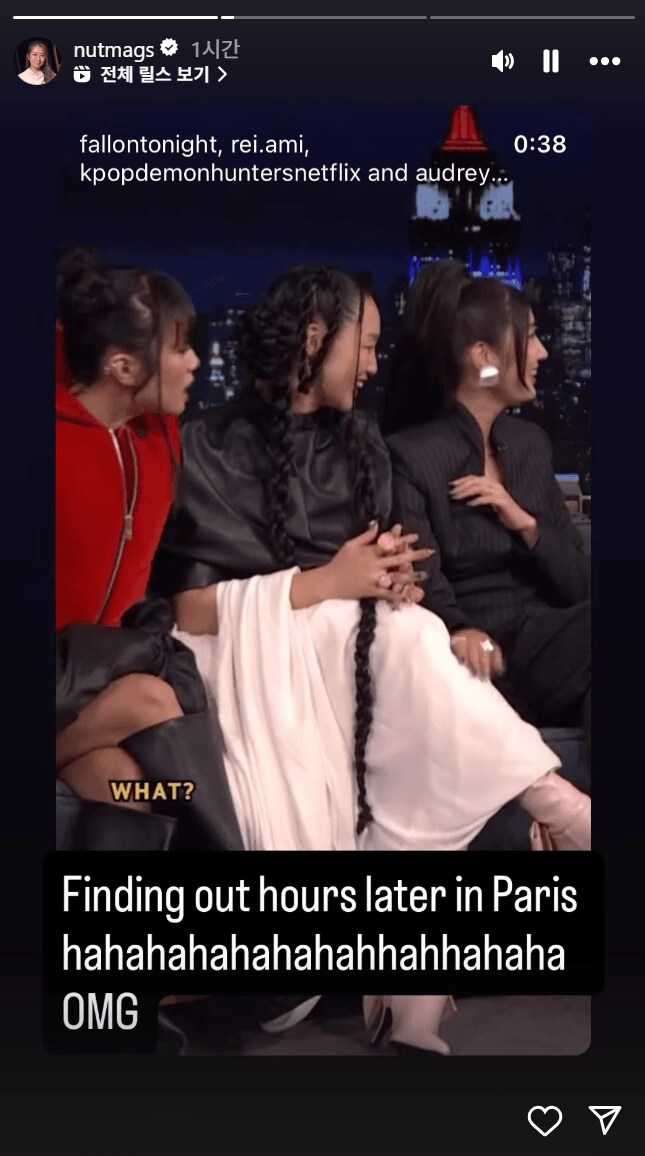This screenshot has width=645, height=1156.
Task: Open the nutmags username link
Action: click(x=113, y=49)
